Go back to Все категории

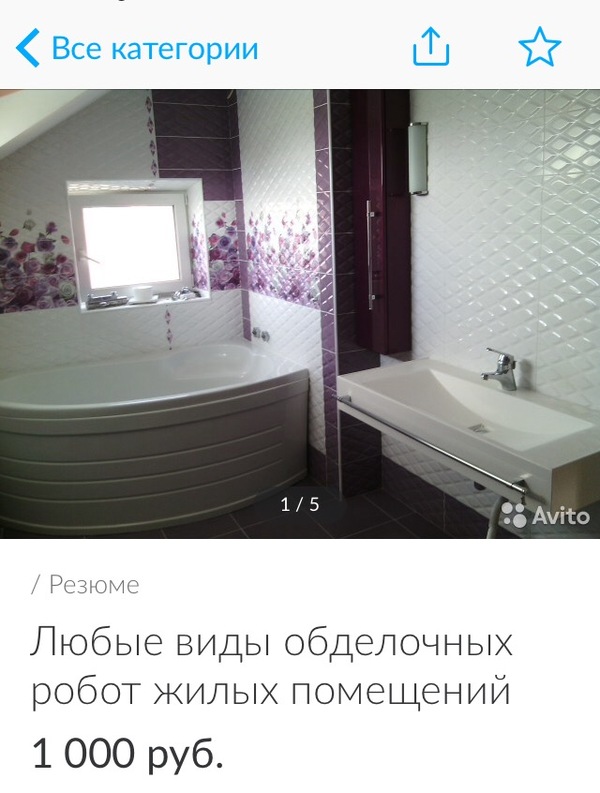click(138, 48)
